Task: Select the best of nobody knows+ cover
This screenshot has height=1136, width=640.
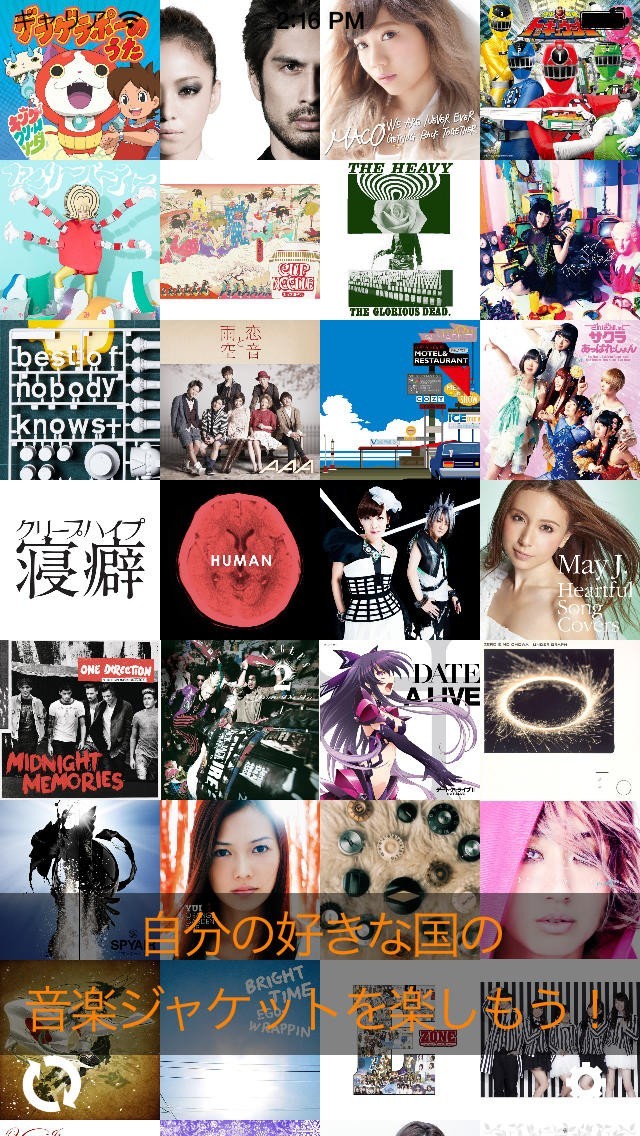Action: [80, 400]
